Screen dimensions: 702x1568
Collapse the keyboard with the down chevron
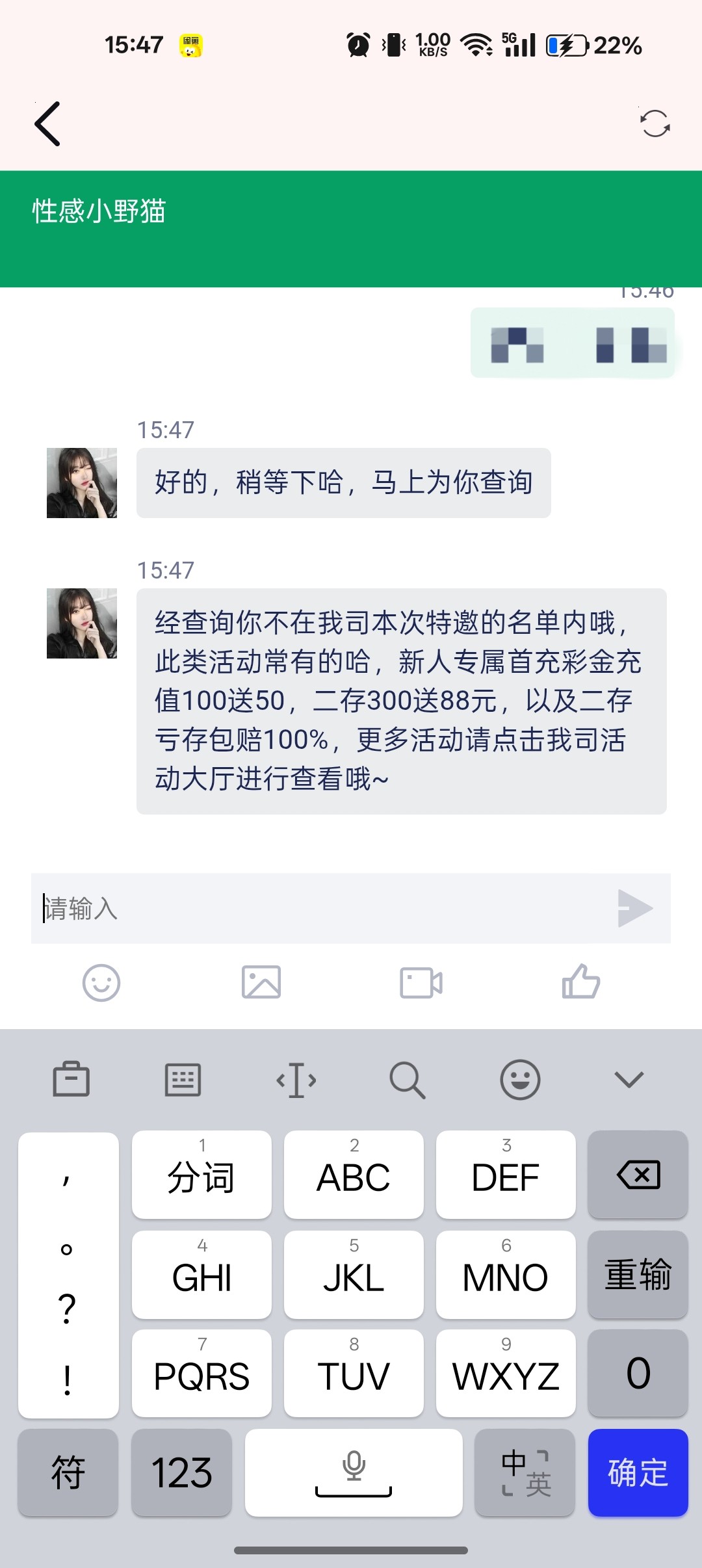coord(629,1080)
